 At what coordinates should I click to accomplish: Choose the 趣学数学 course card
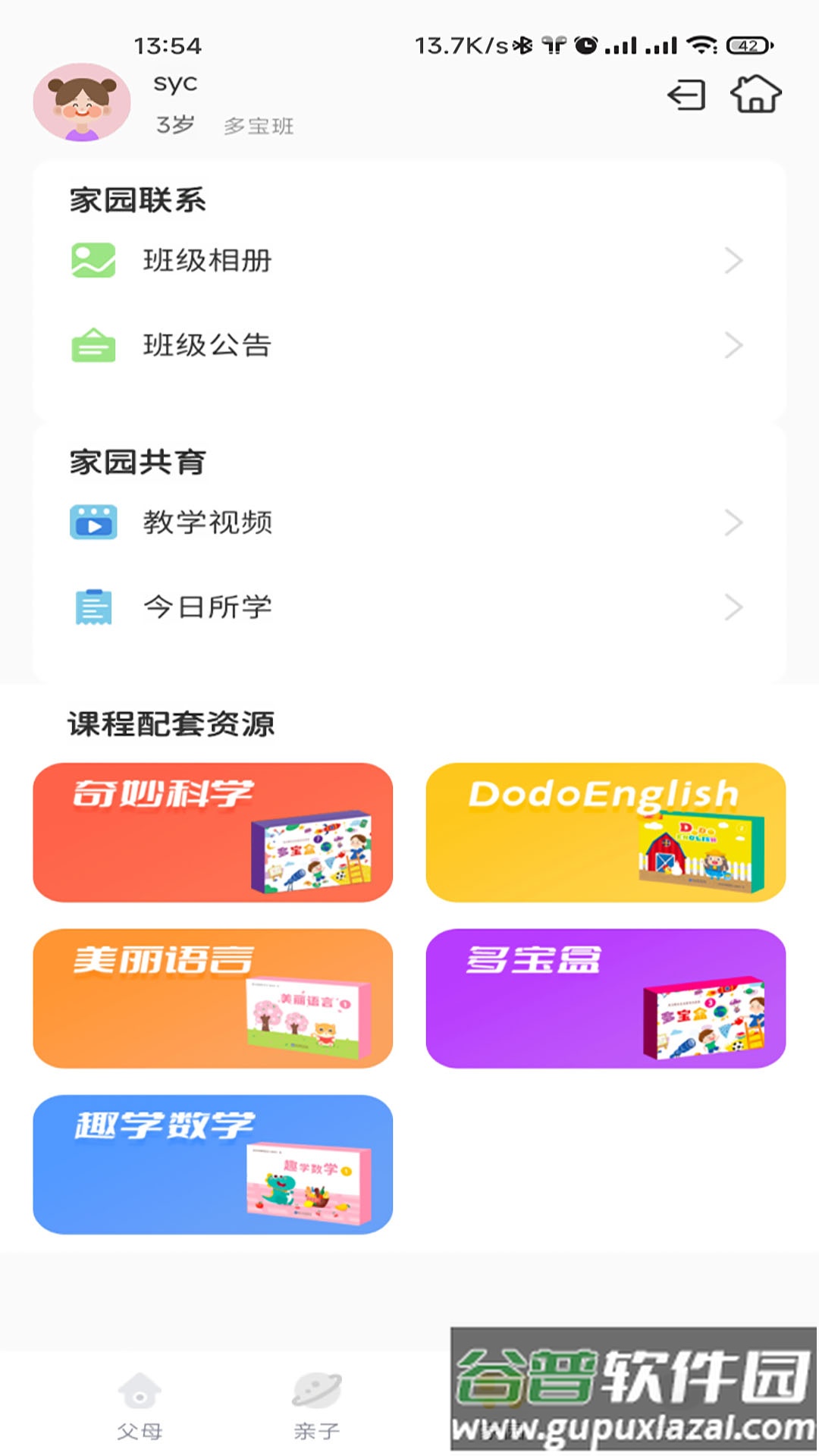coord(213,1165)
